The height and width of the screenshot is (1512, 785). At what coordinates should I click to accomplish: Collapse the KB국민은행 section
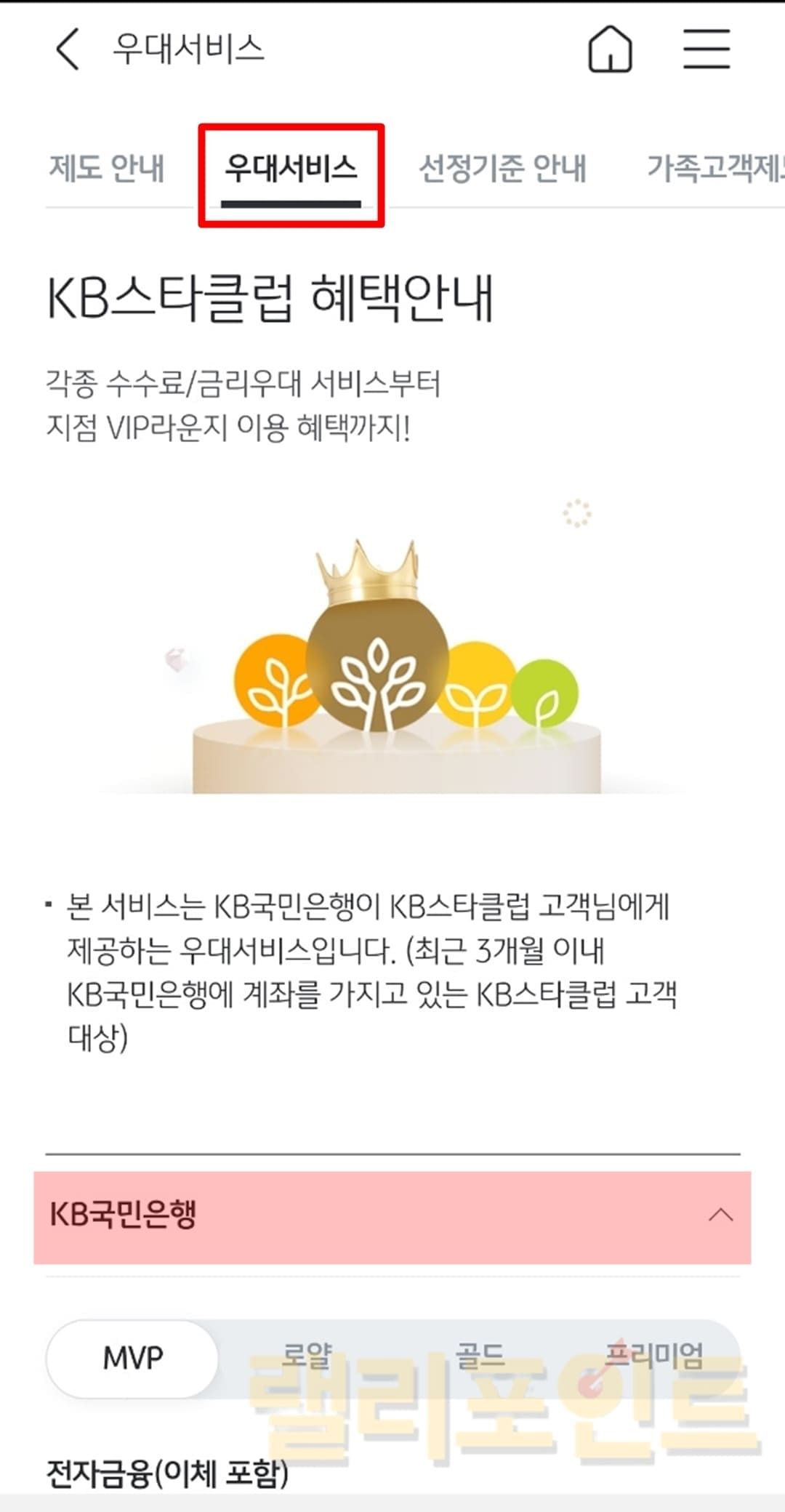tap(720, 1215)
